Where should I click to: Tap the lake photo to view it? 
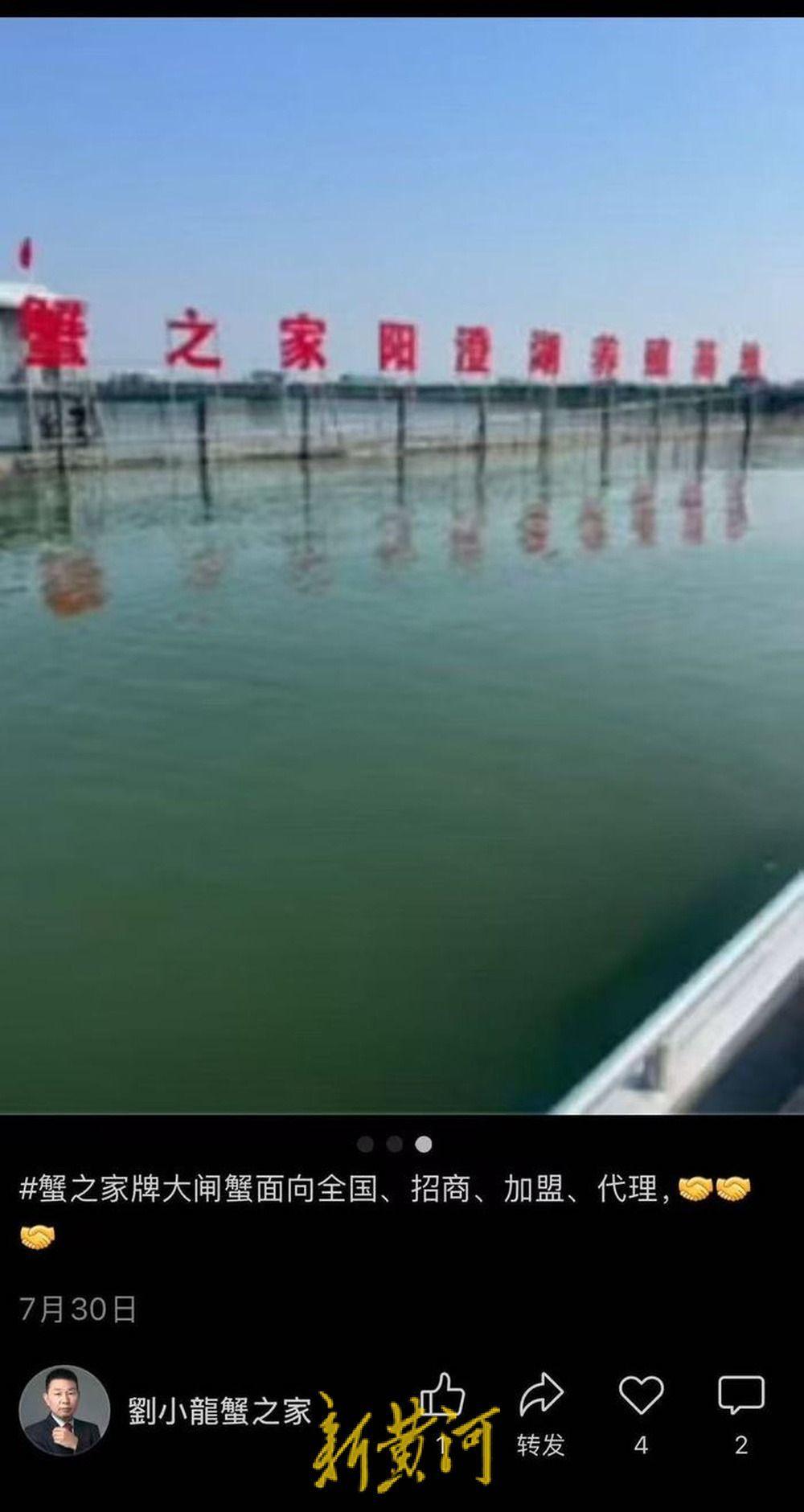tap(402, 563)
